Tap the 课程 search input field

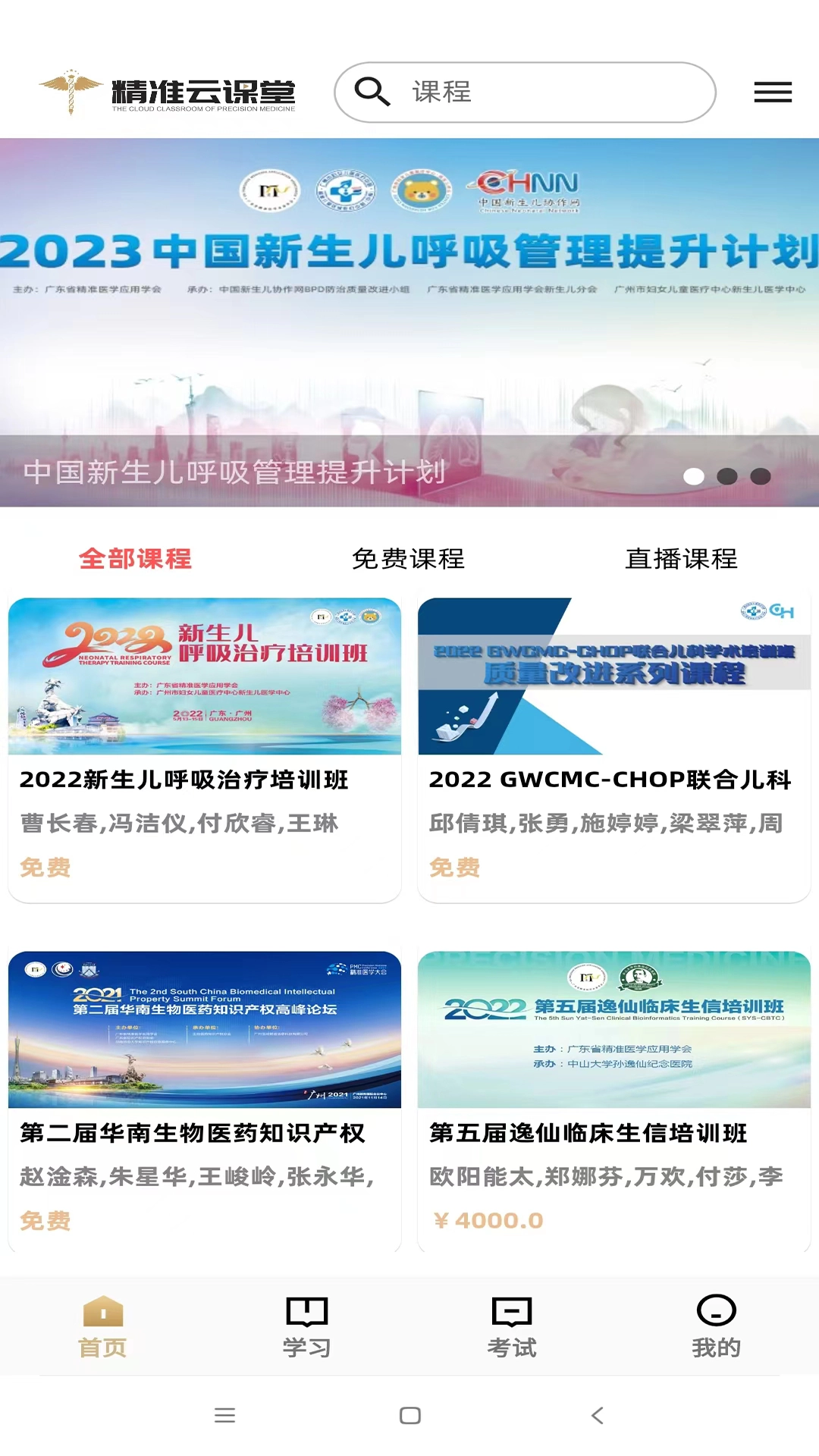531,92
